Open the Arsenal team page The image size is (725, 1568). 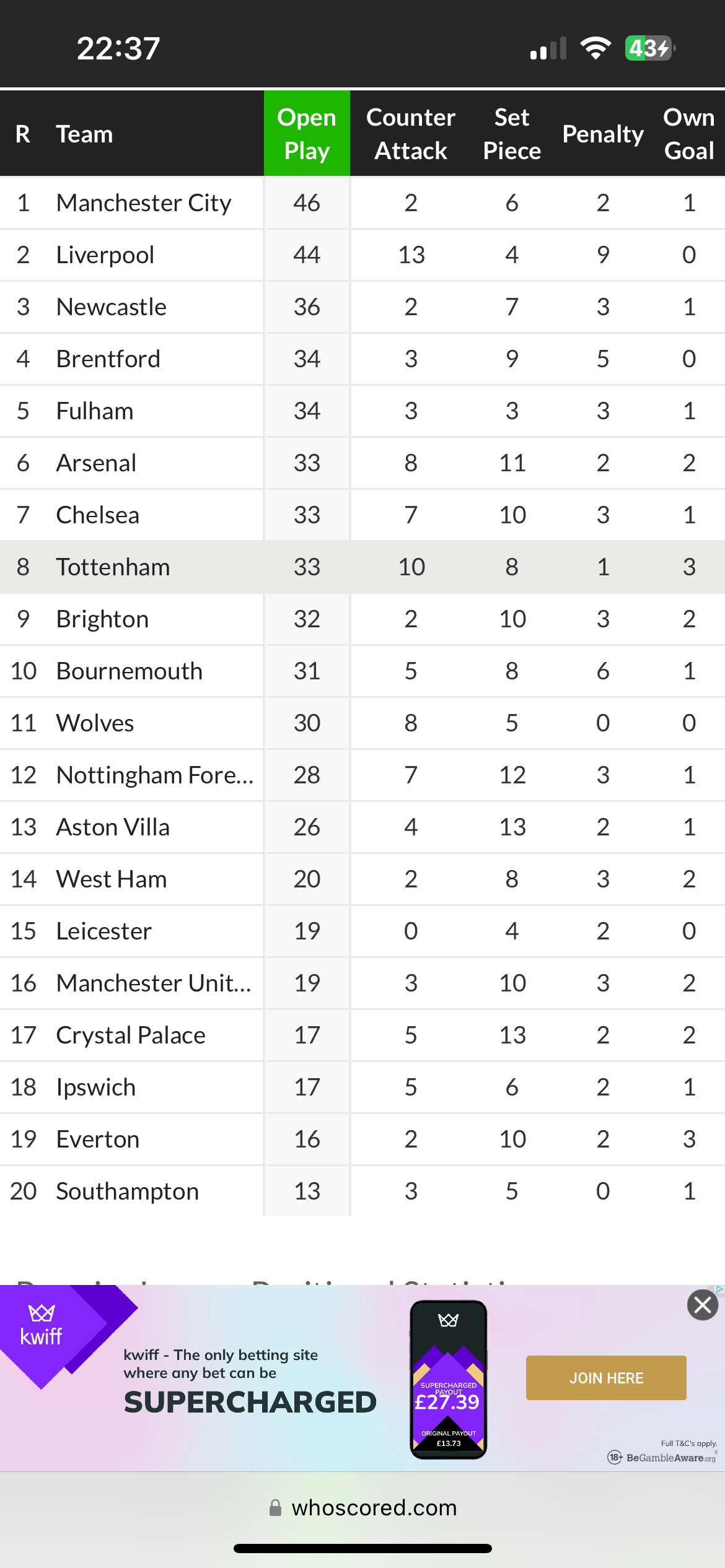click(x=96, y=463)
